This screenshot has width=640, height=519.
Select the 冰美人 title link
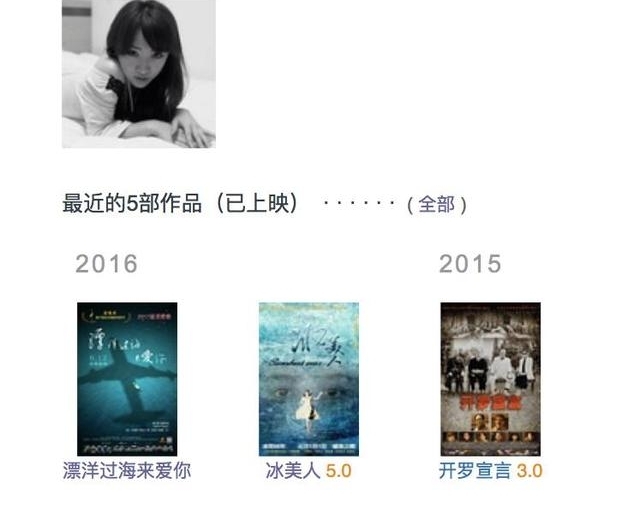[x=293, y=470]
